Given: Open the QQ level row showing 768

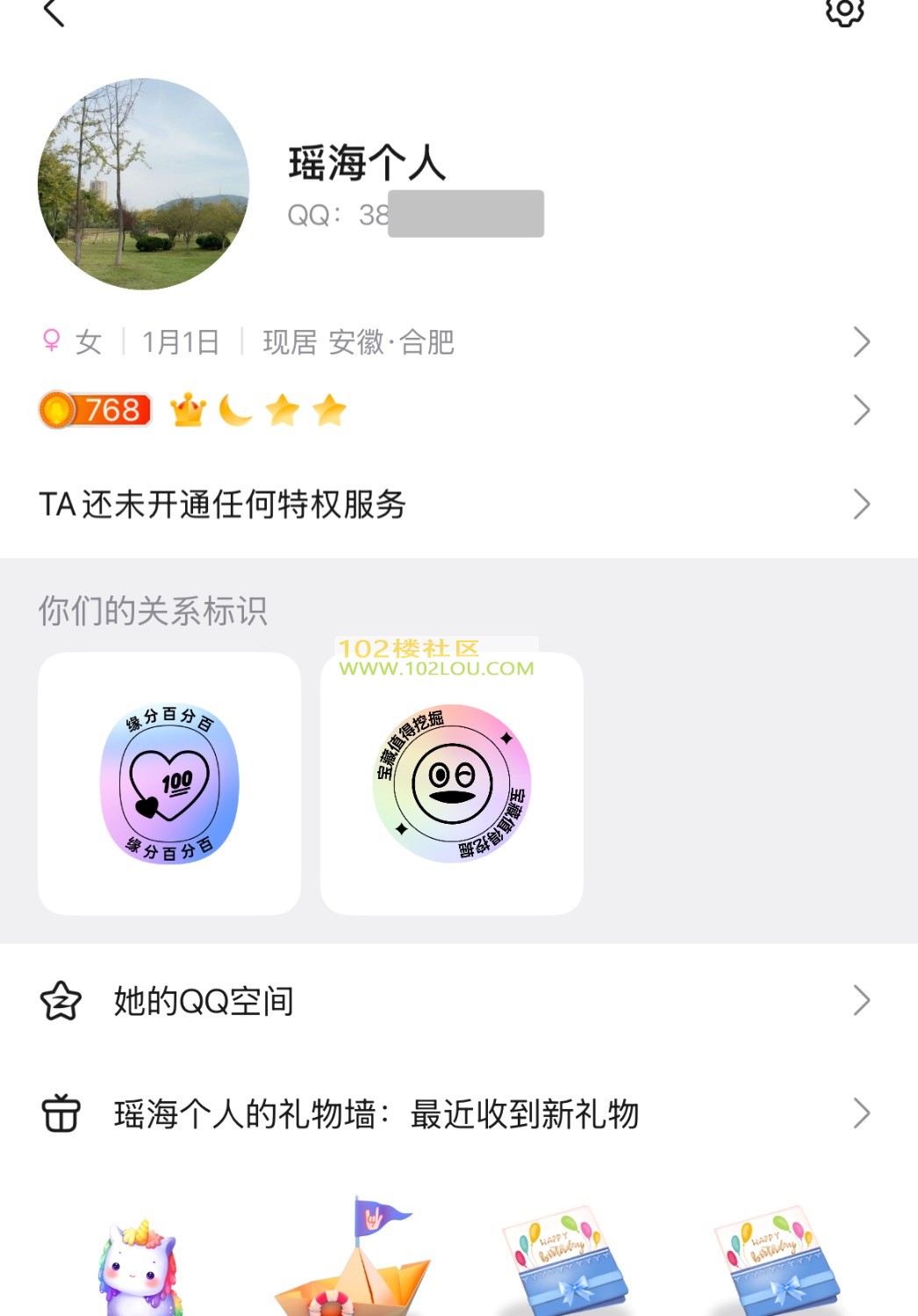Looking at the screenshot, I should 456,410.
